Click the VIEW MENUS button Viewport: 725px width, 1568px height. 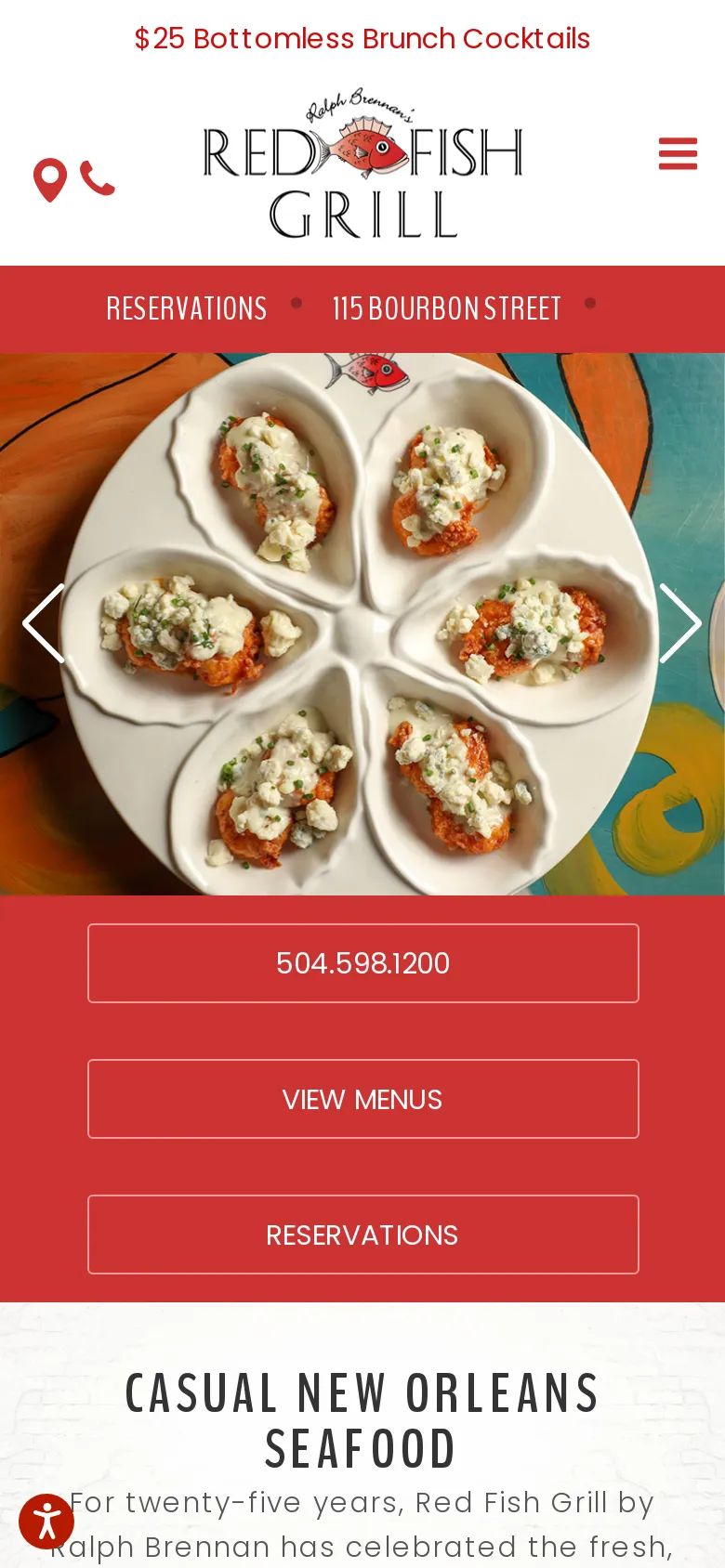(362, 1099)
